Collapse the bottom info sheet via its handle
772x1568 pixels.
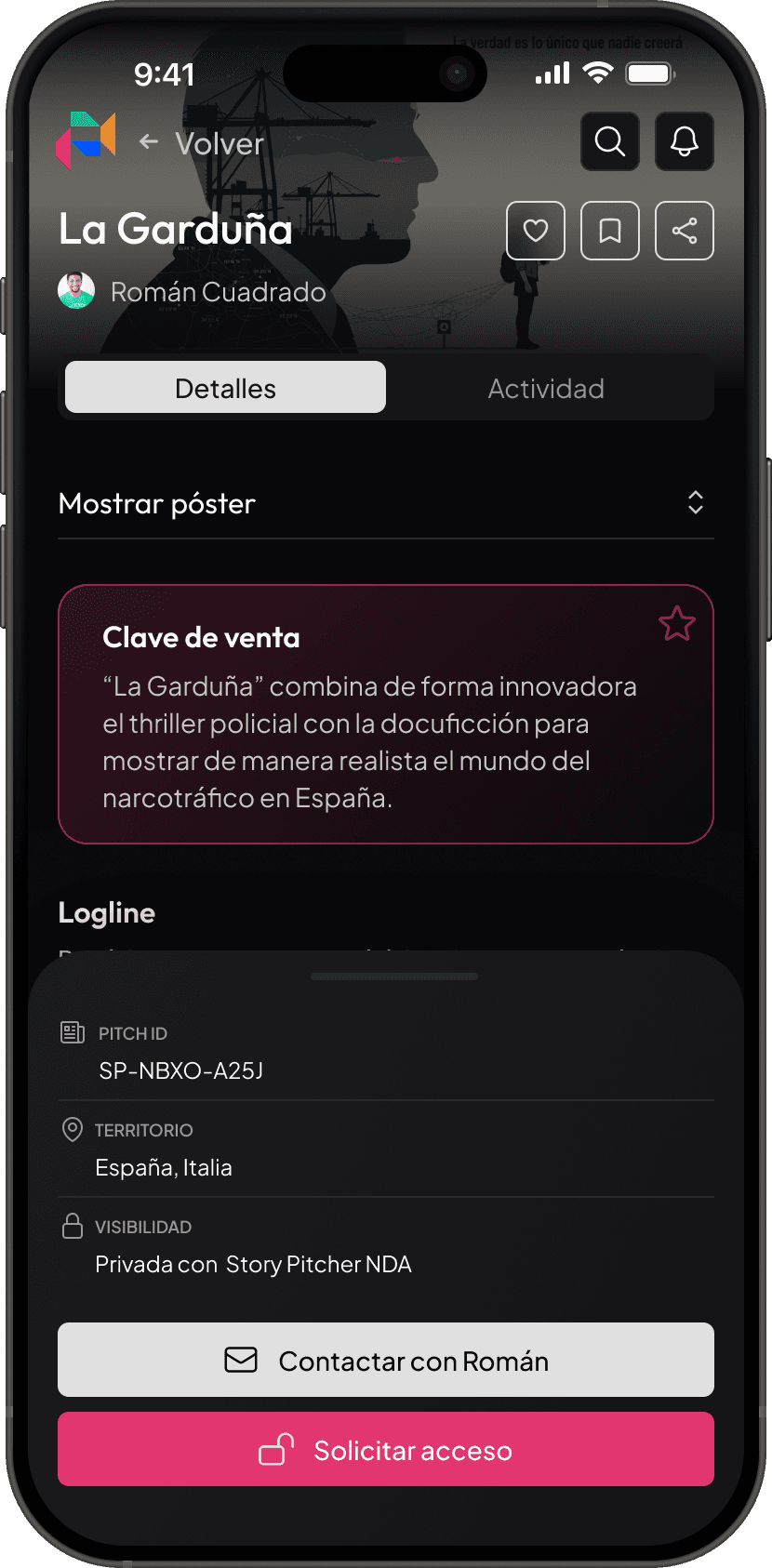(393, 977)
